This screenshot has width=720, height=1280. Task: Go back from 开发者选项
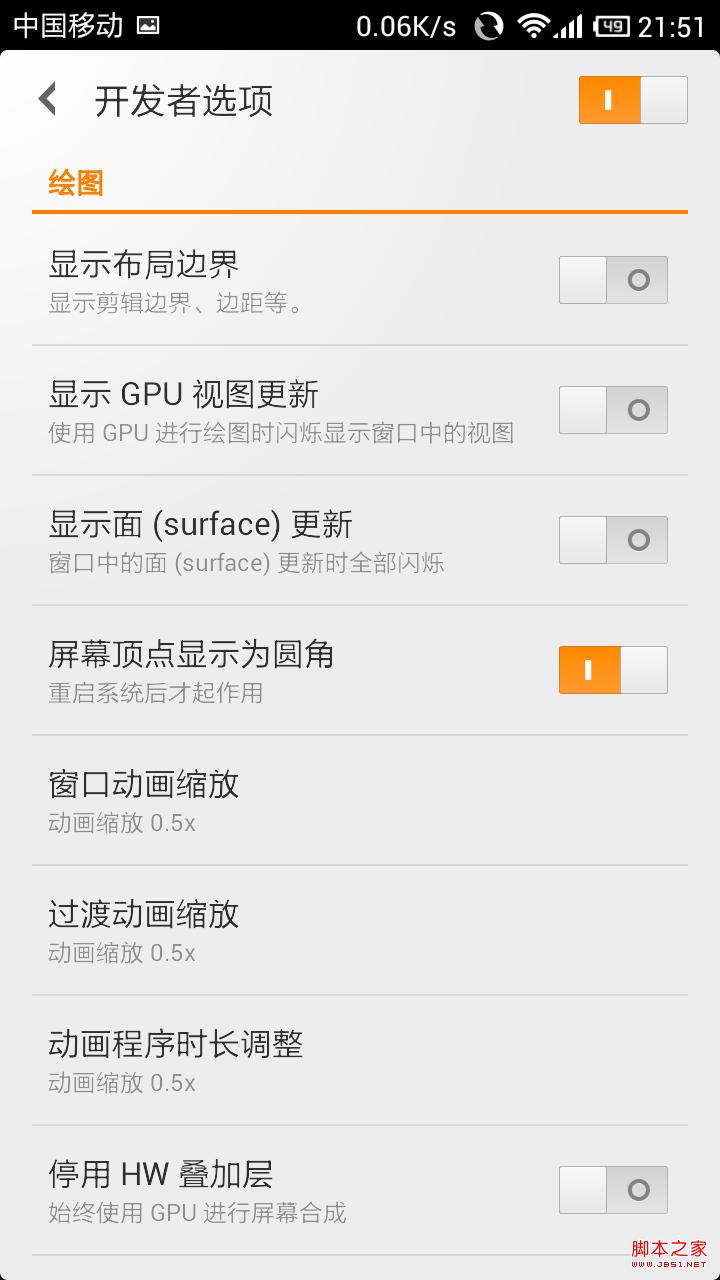pos(47,100)
